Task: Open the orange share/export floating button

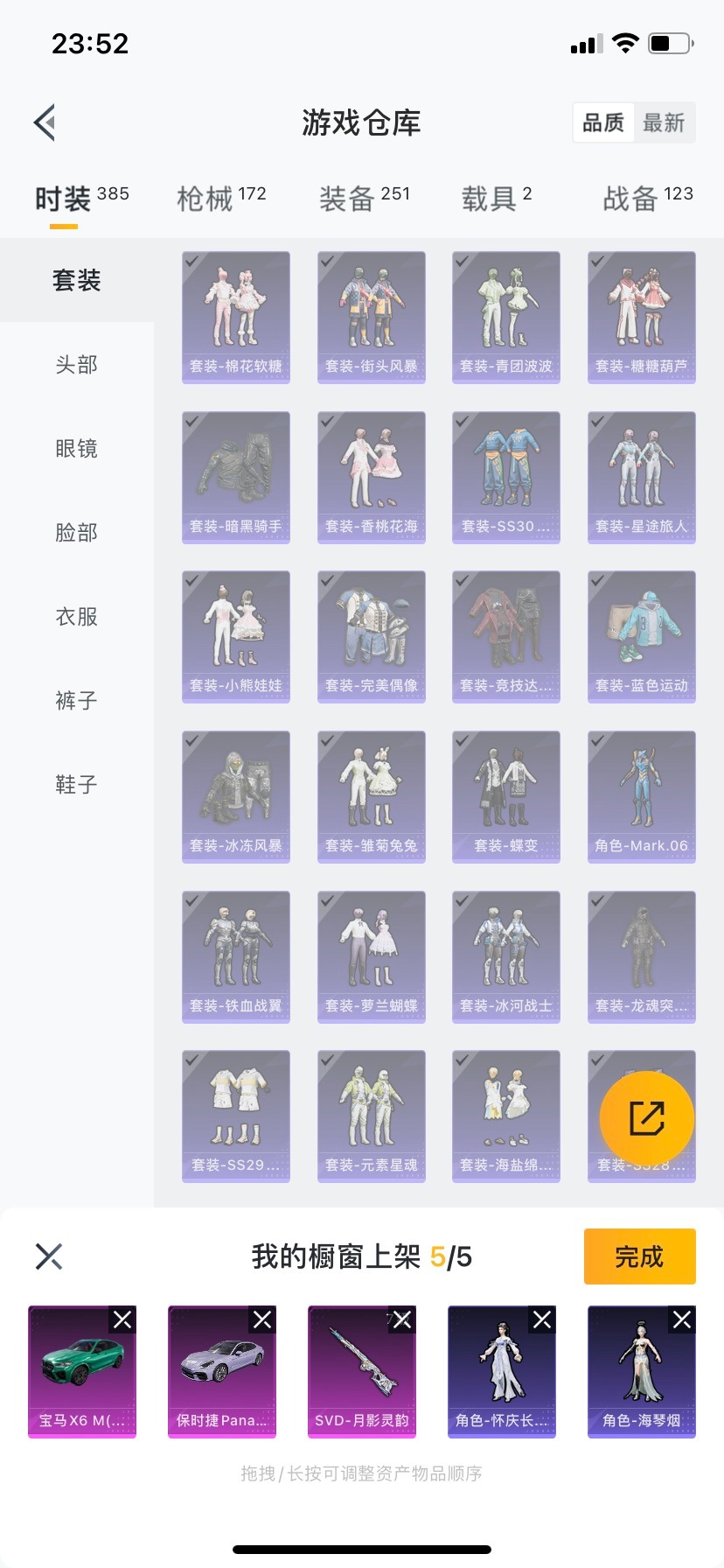Action: click(x=641, y=1116)
